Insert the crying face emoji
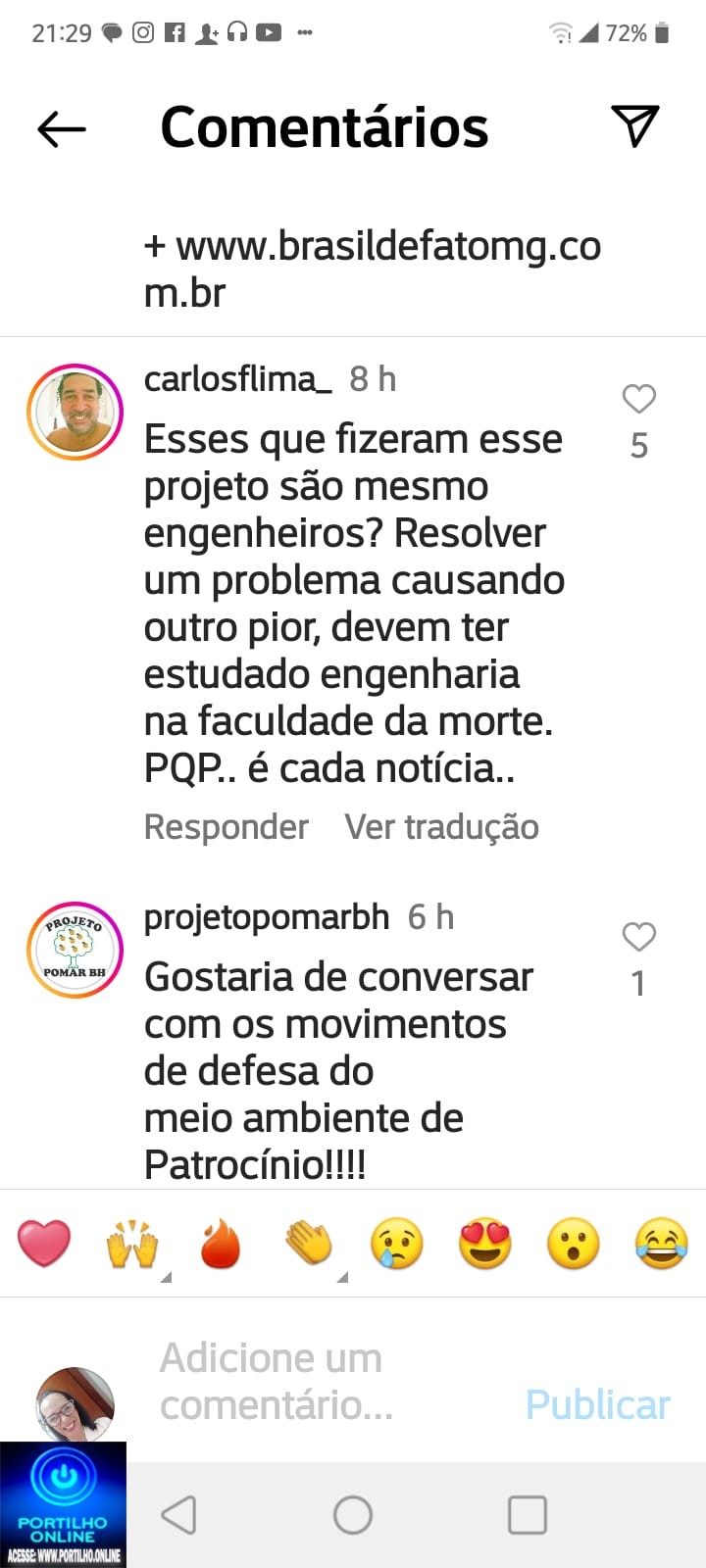This screenshot has height=1568, width=706. [x=397, y=1244]
